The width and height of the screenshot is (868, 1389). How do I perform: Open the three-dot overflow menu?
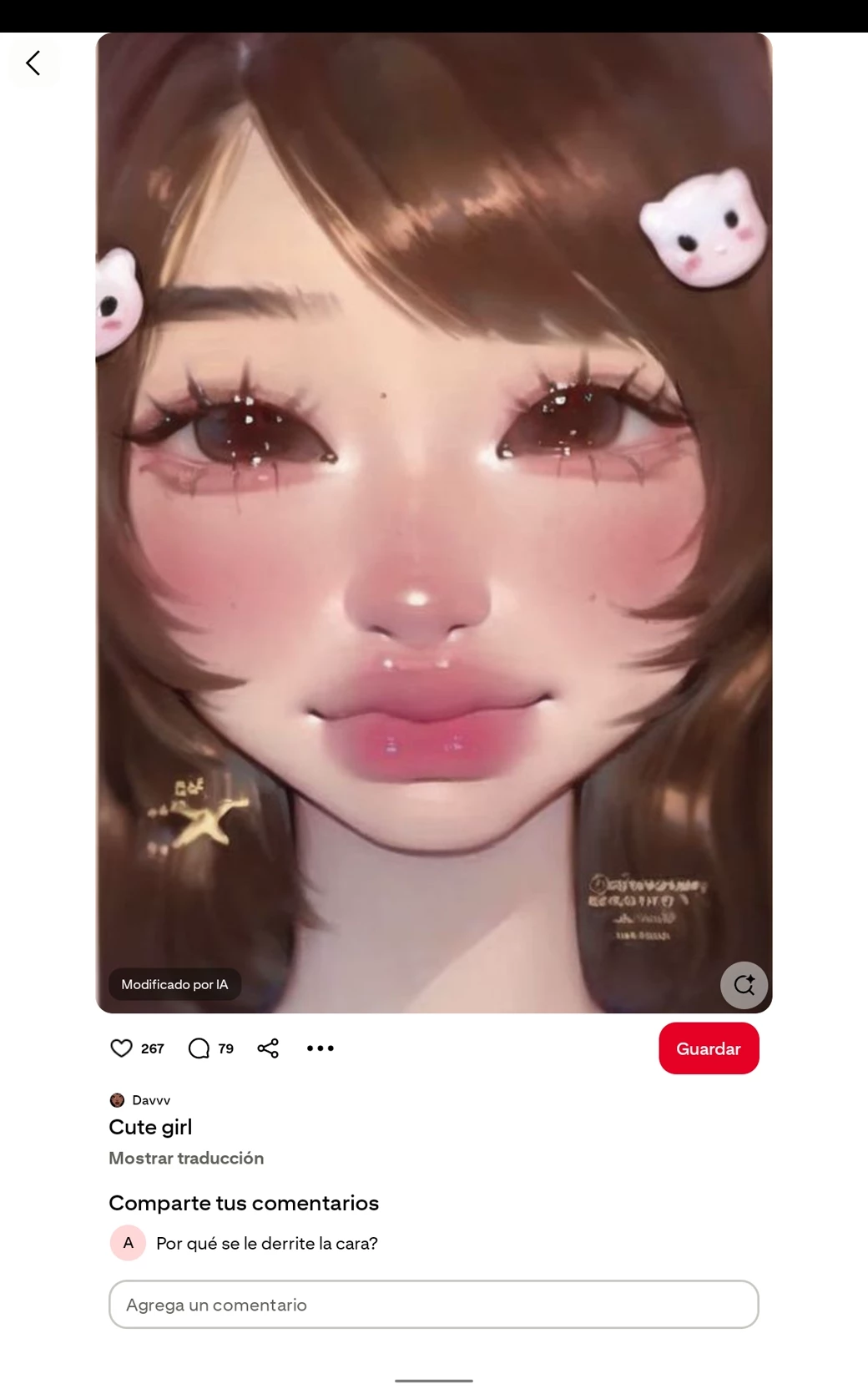click(320, 1048)
